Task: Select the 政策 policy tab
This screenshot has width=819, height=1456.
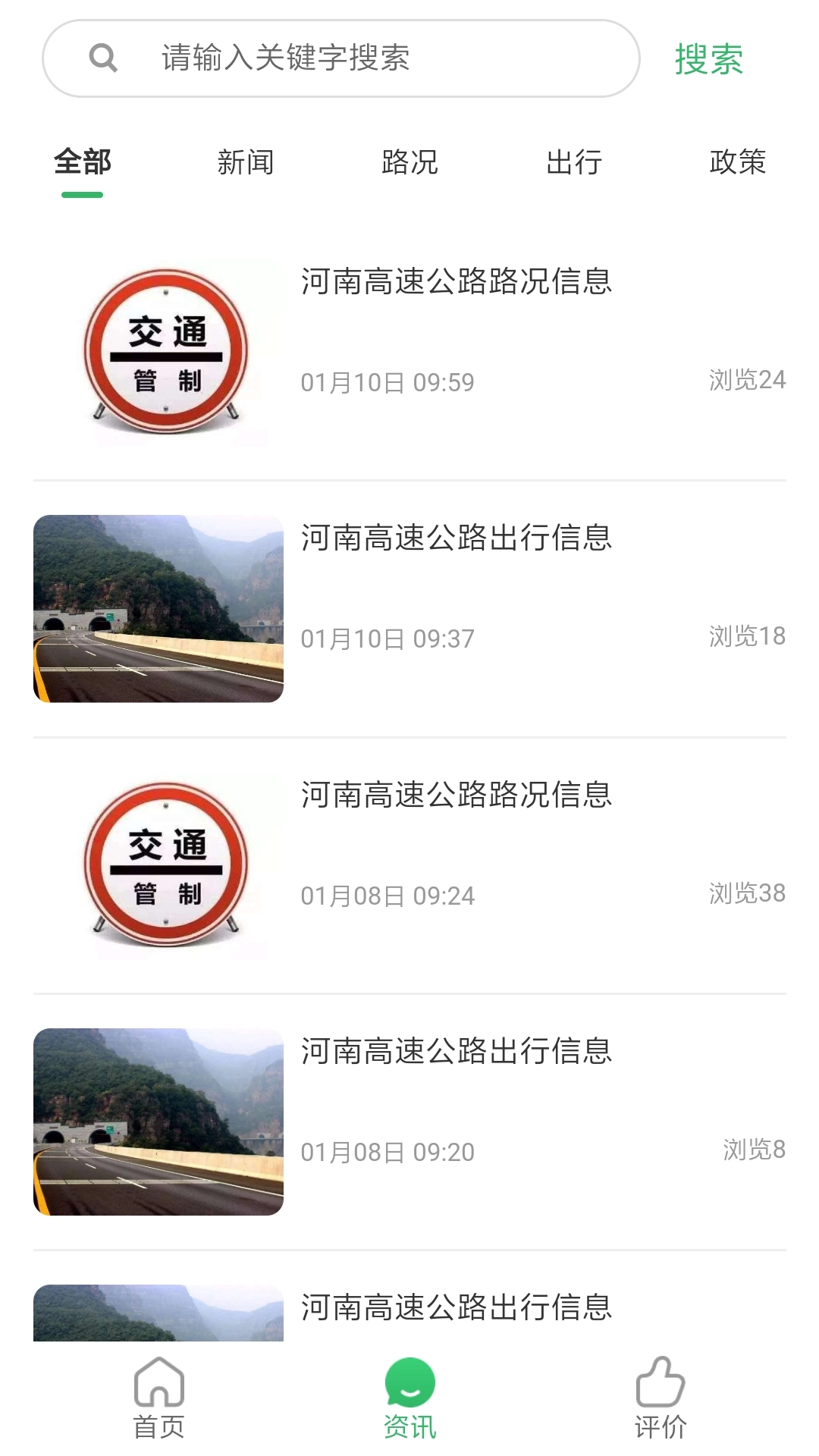Action: click(738, 162)
